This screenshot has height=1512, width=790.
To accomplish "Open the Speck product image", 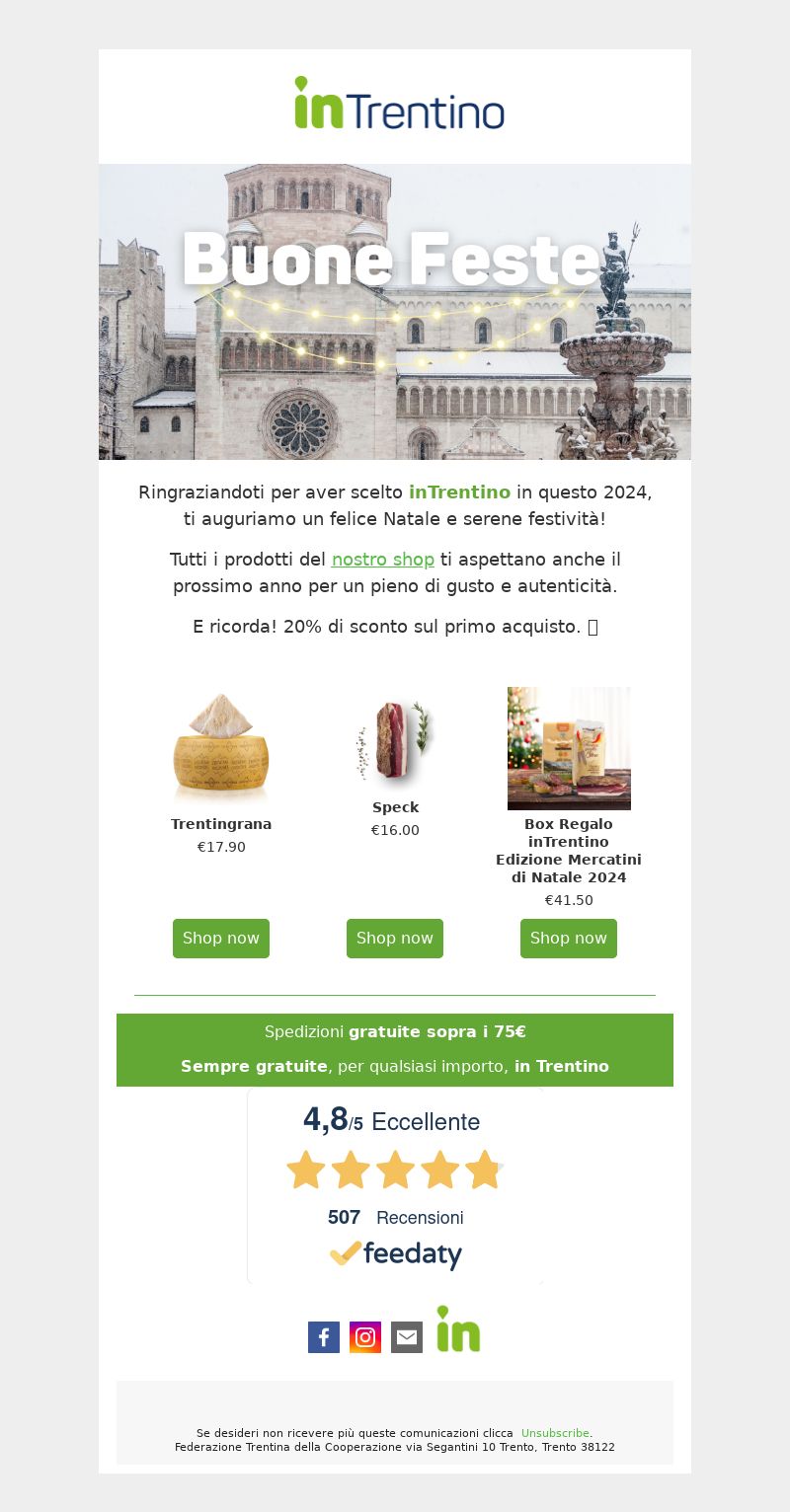I will click(395, 740).
